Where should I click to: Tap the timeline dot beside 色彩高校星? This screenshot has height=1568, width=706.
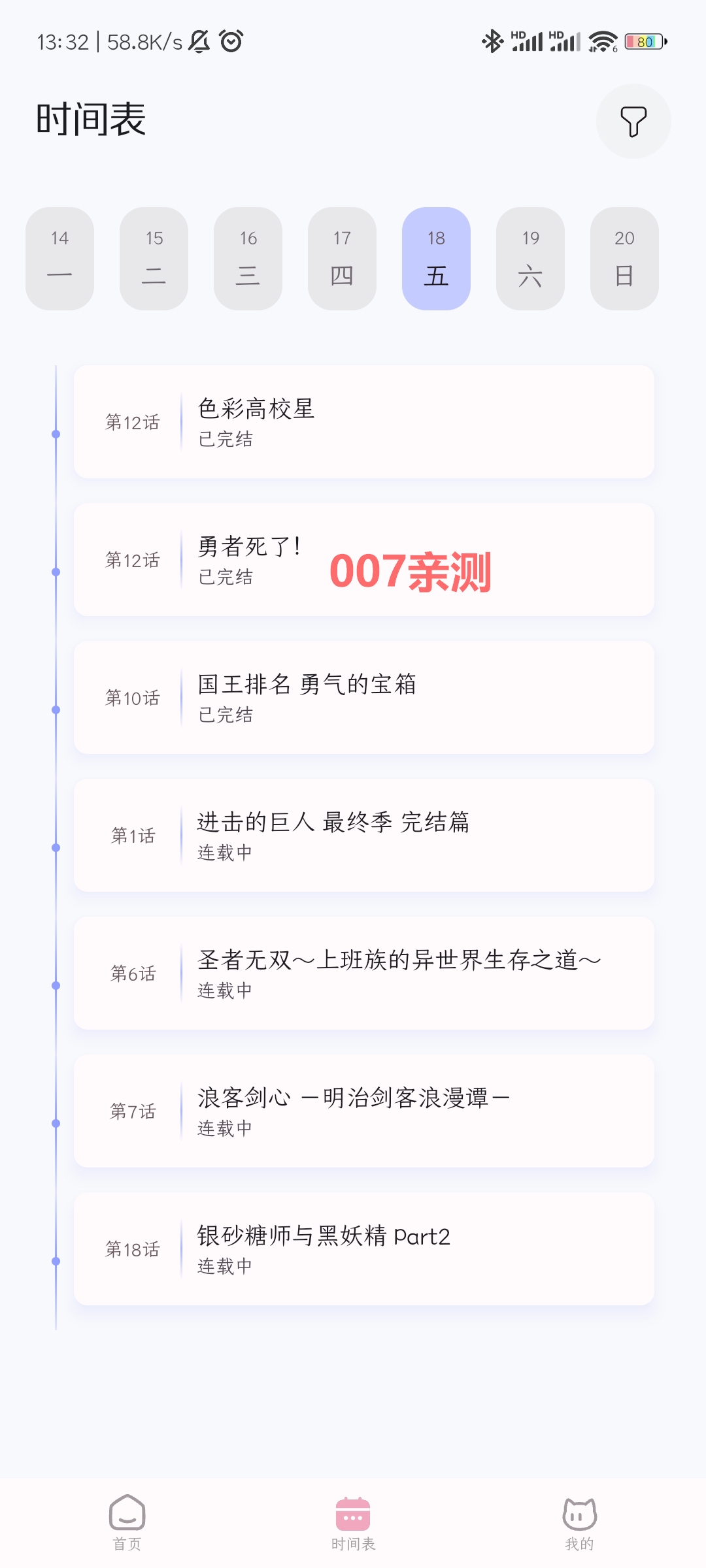point(54,433)
